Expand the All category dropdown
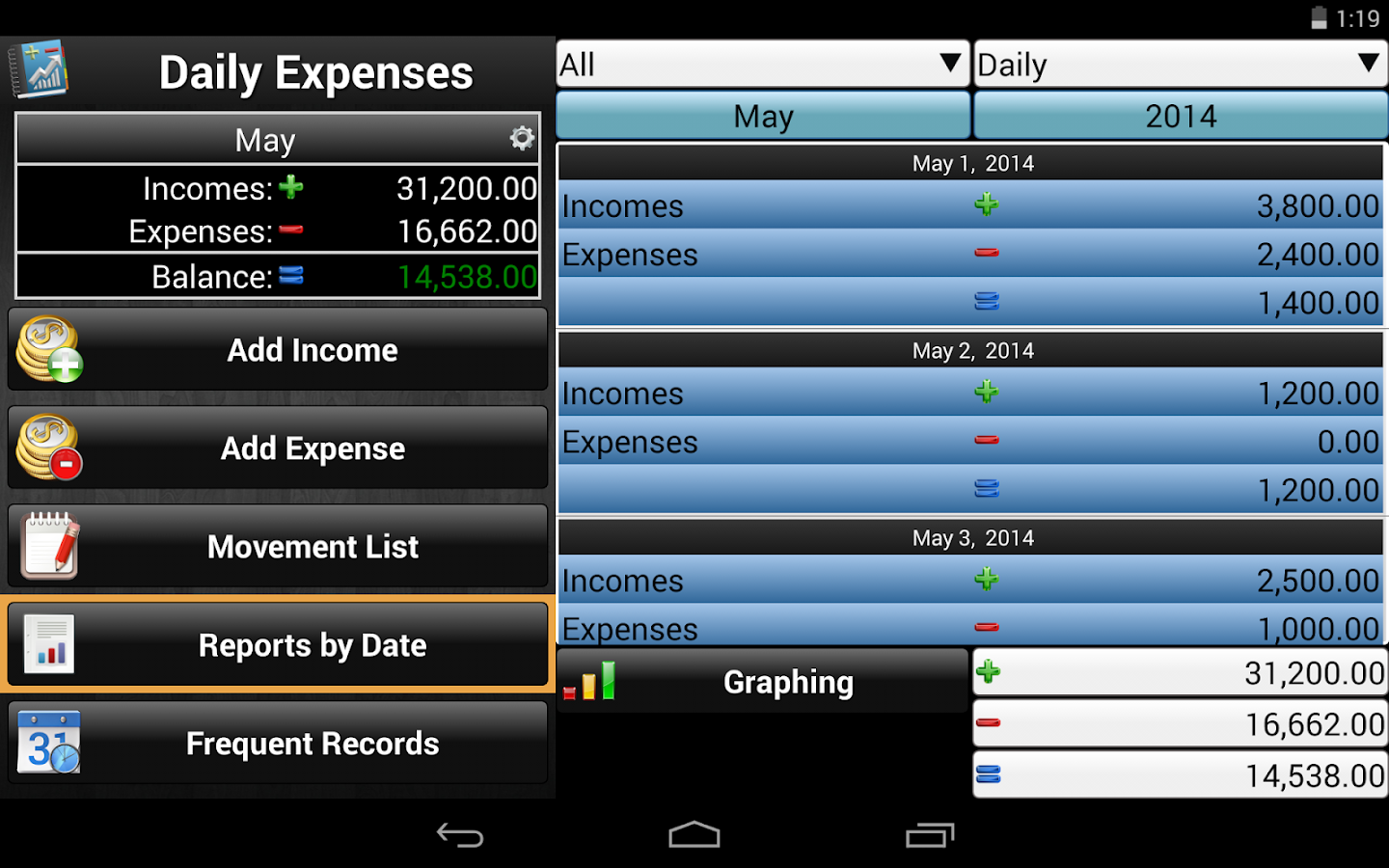The width and height of the screenshot is (1389, 868). click(762, 65)
